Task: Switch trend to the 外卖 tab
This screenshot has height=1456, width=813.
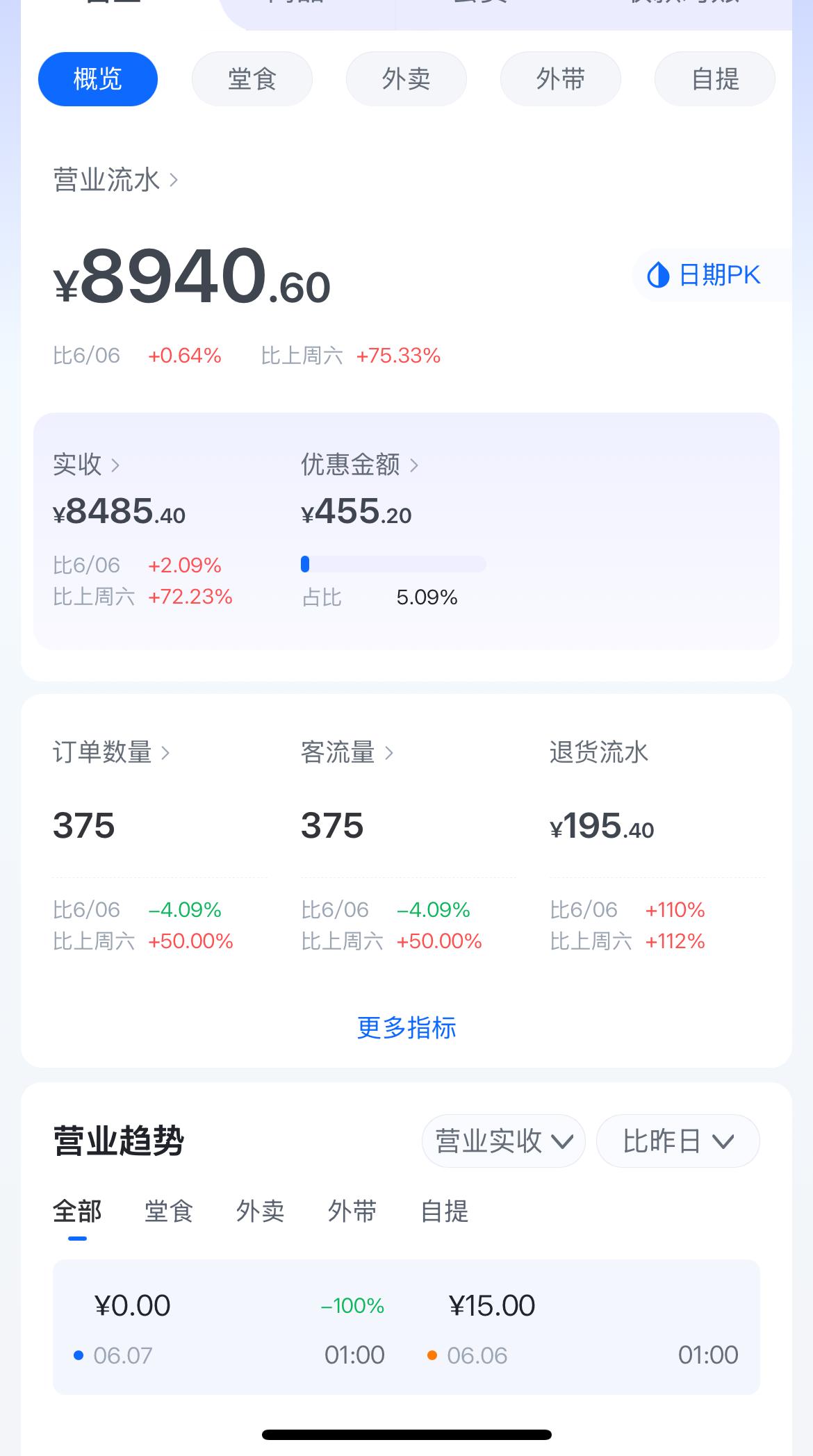Action: (261, 1211)
